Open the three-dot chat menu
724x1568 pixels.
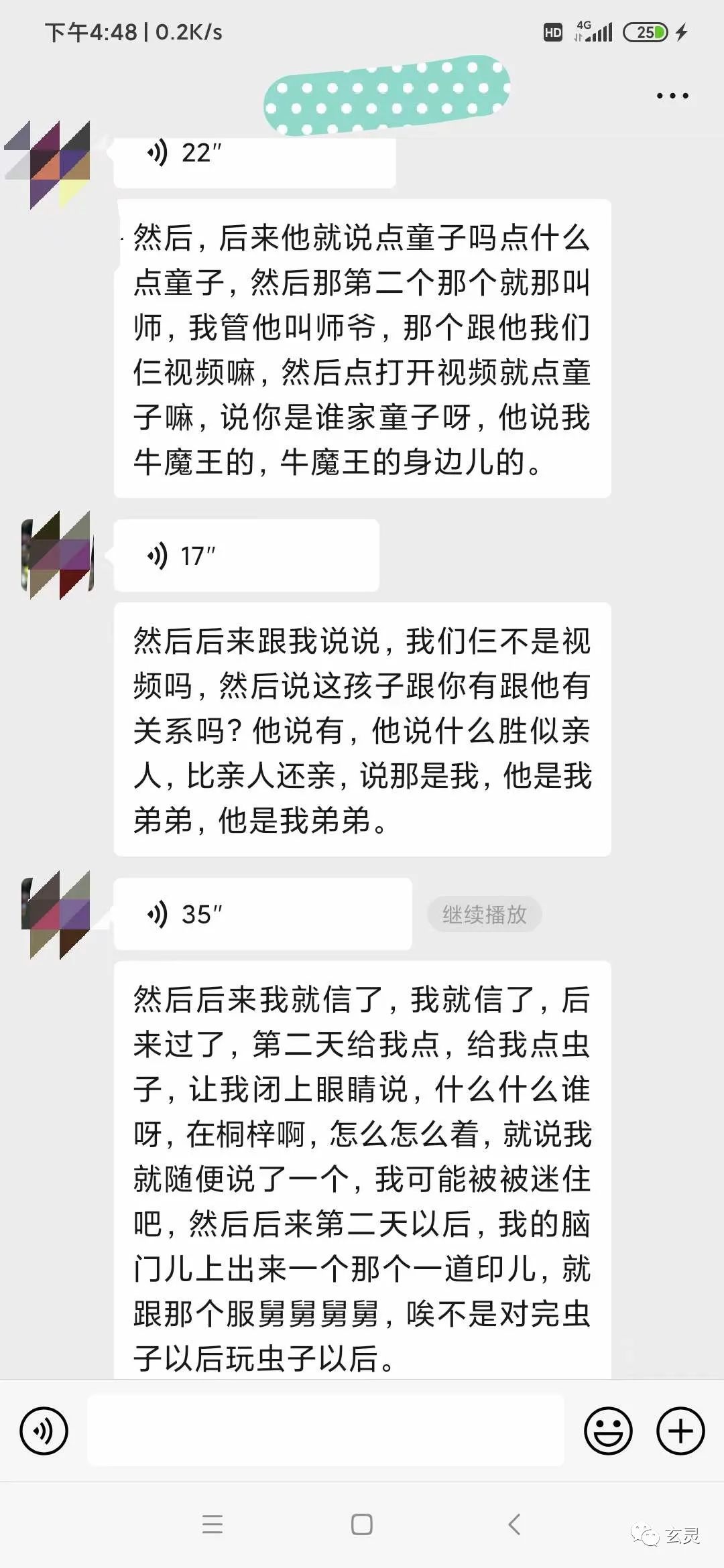(x=672, y=96)
